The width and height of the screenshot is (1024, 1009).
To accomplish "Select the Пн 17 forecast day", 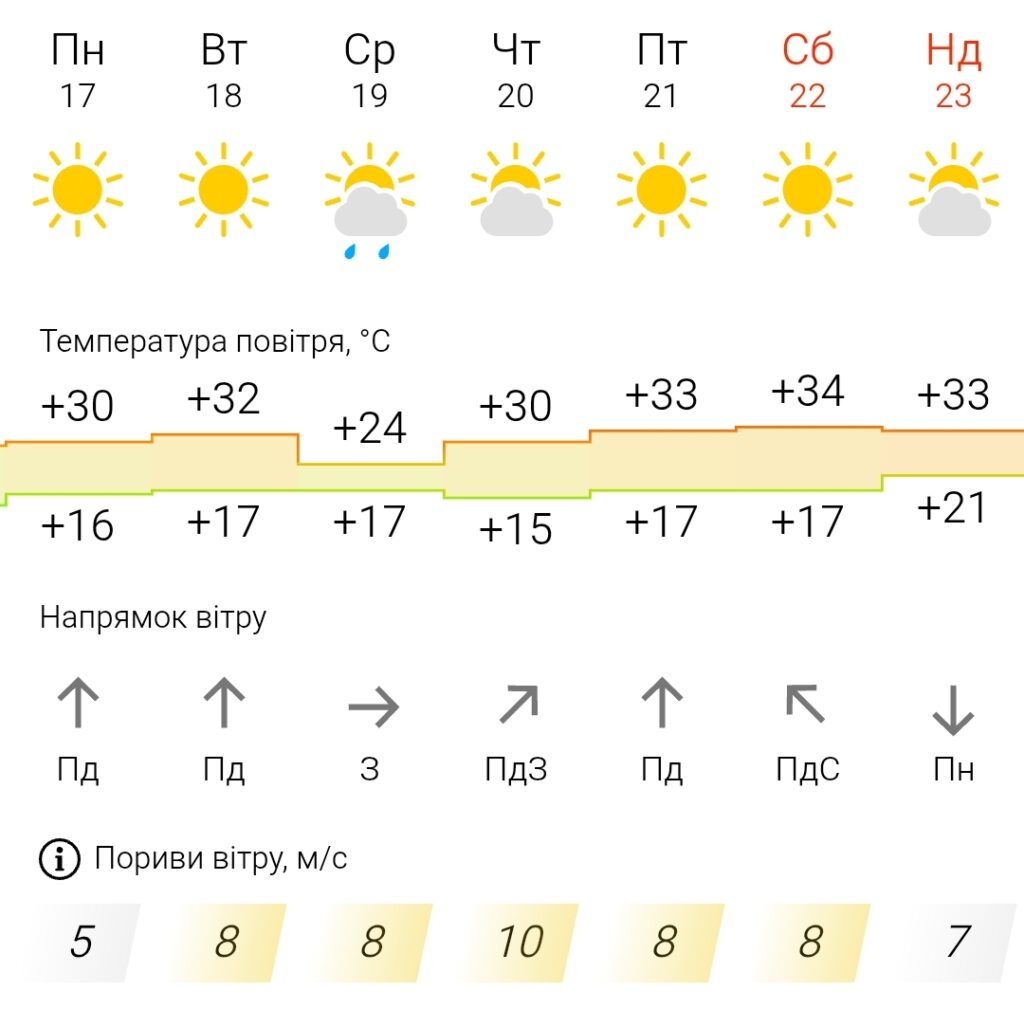I will pos(78,71).
